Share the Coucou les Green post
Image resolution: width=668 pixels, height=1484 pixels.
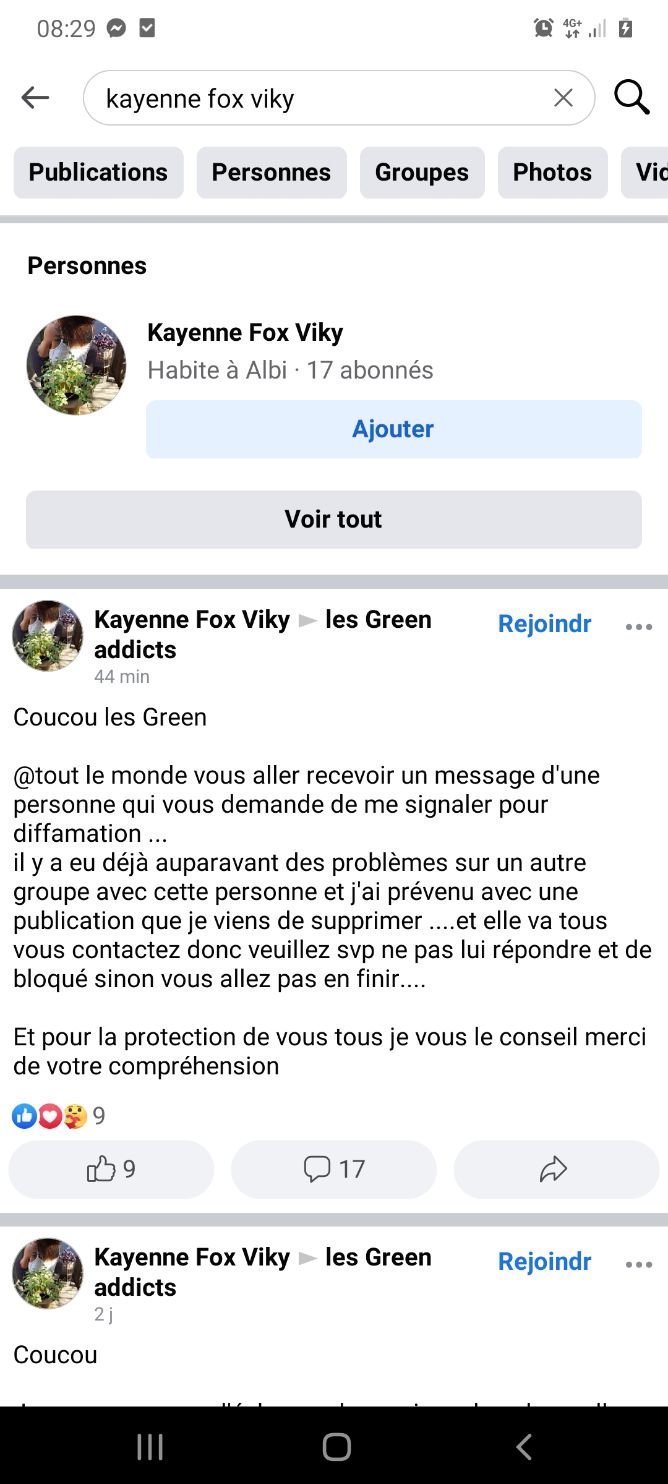coord(555,1169)
